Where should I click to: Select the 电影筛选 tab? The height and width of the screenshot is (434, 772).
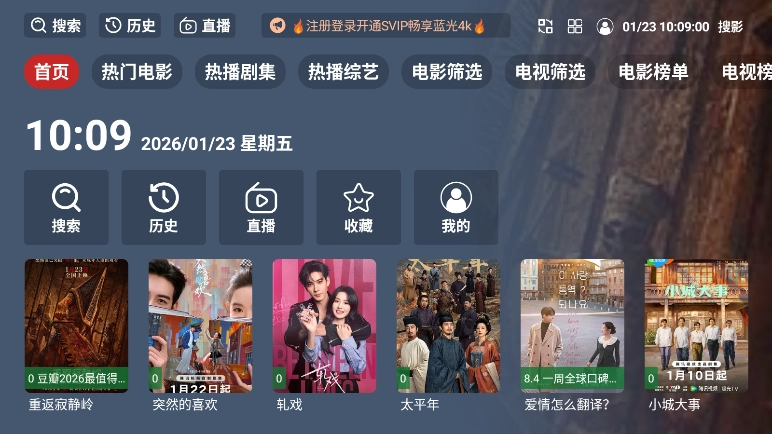447,72
